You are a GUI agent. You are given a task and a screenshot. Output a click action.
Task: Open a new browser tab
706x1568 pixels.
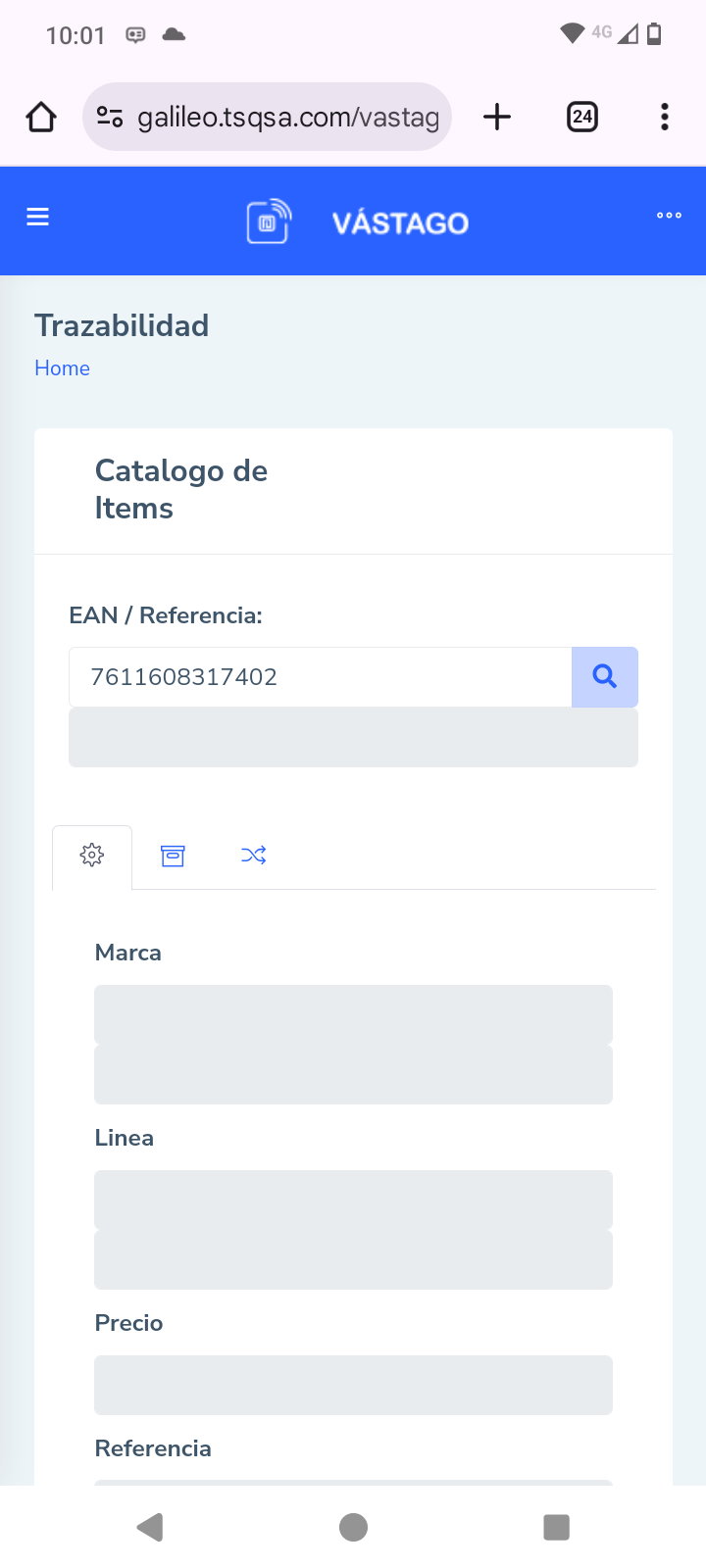(497, 118)
